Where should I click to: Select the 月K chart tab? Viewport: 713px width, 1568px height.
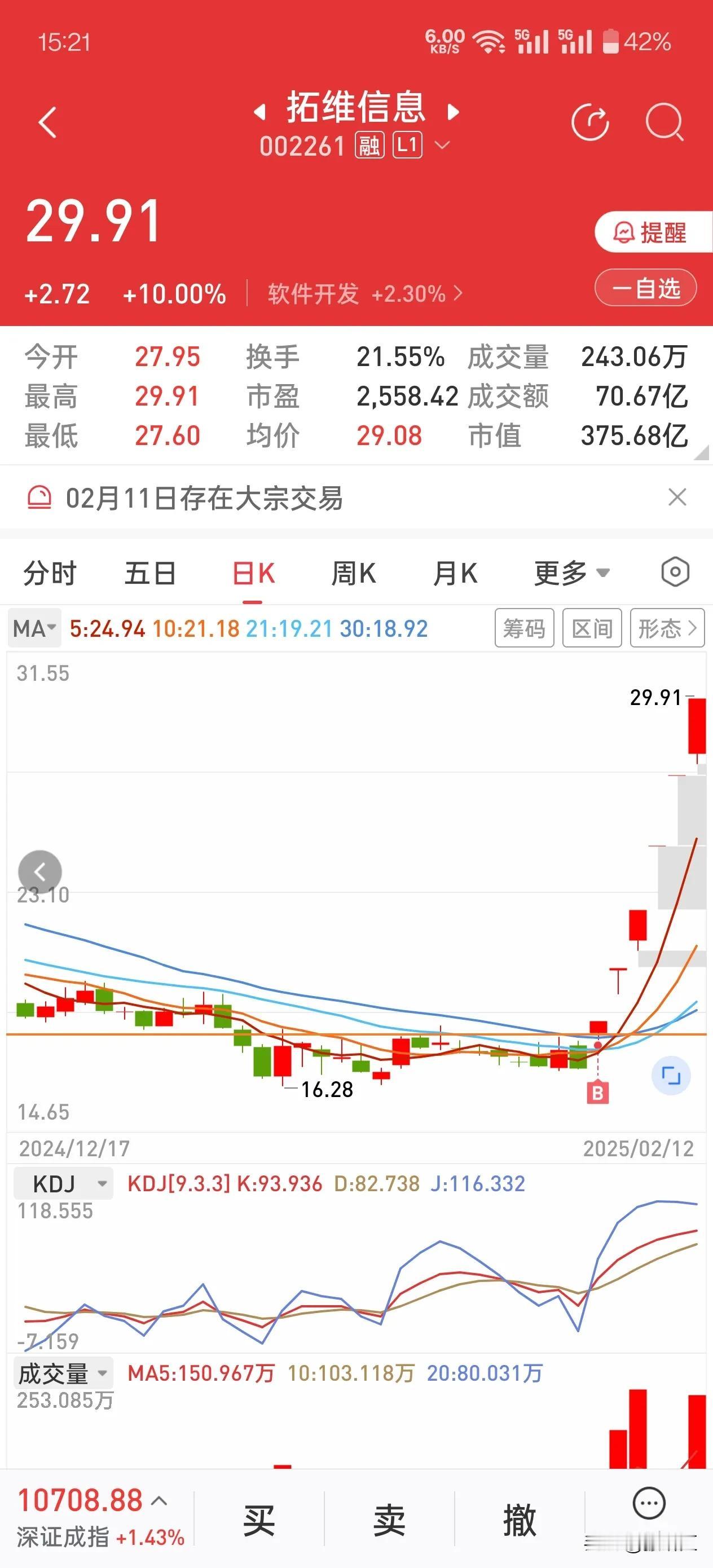pyautogui.click(x=455, y=574)
